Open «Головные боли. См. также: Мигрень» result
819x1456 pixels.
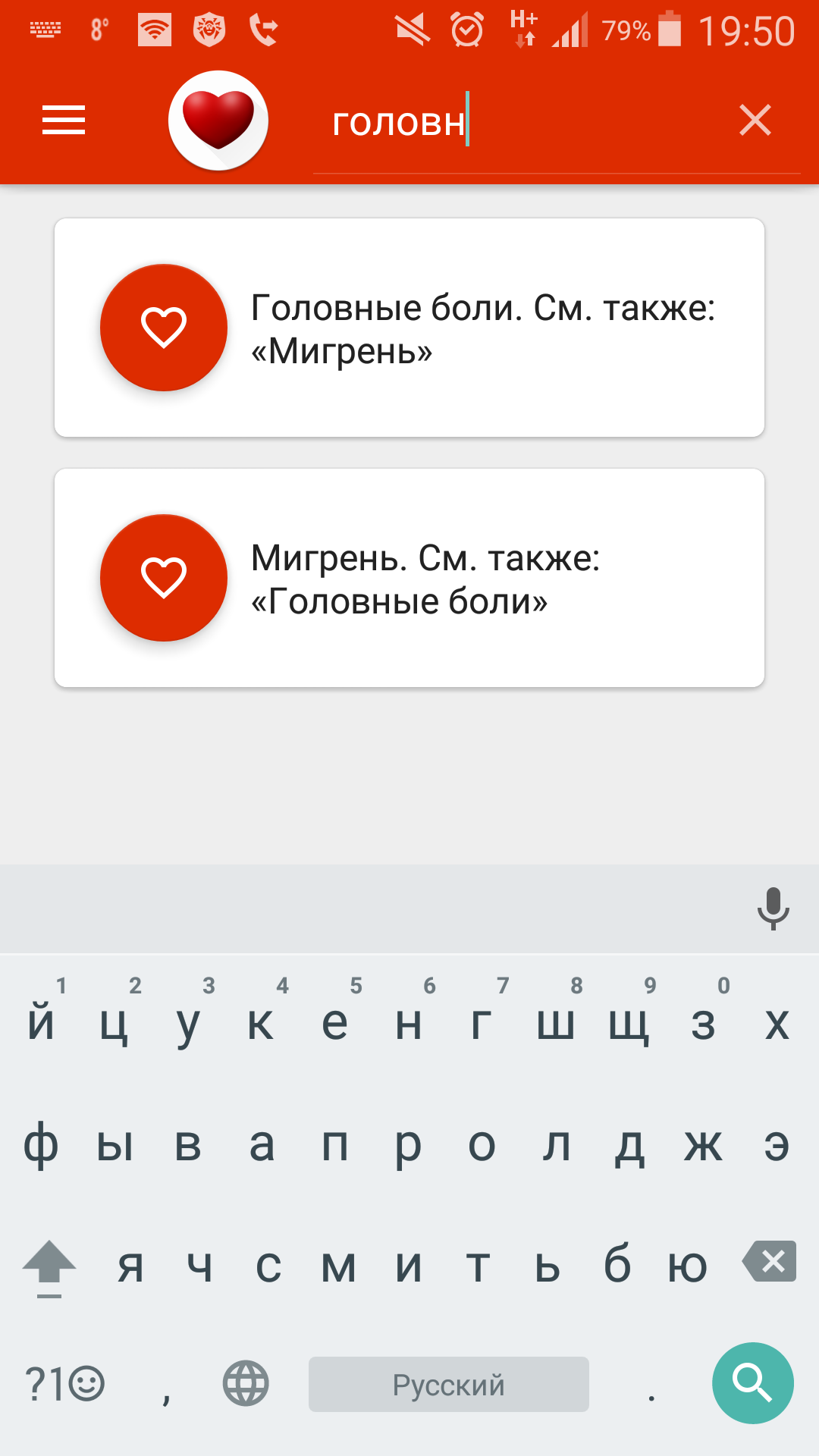coord(409,328)
